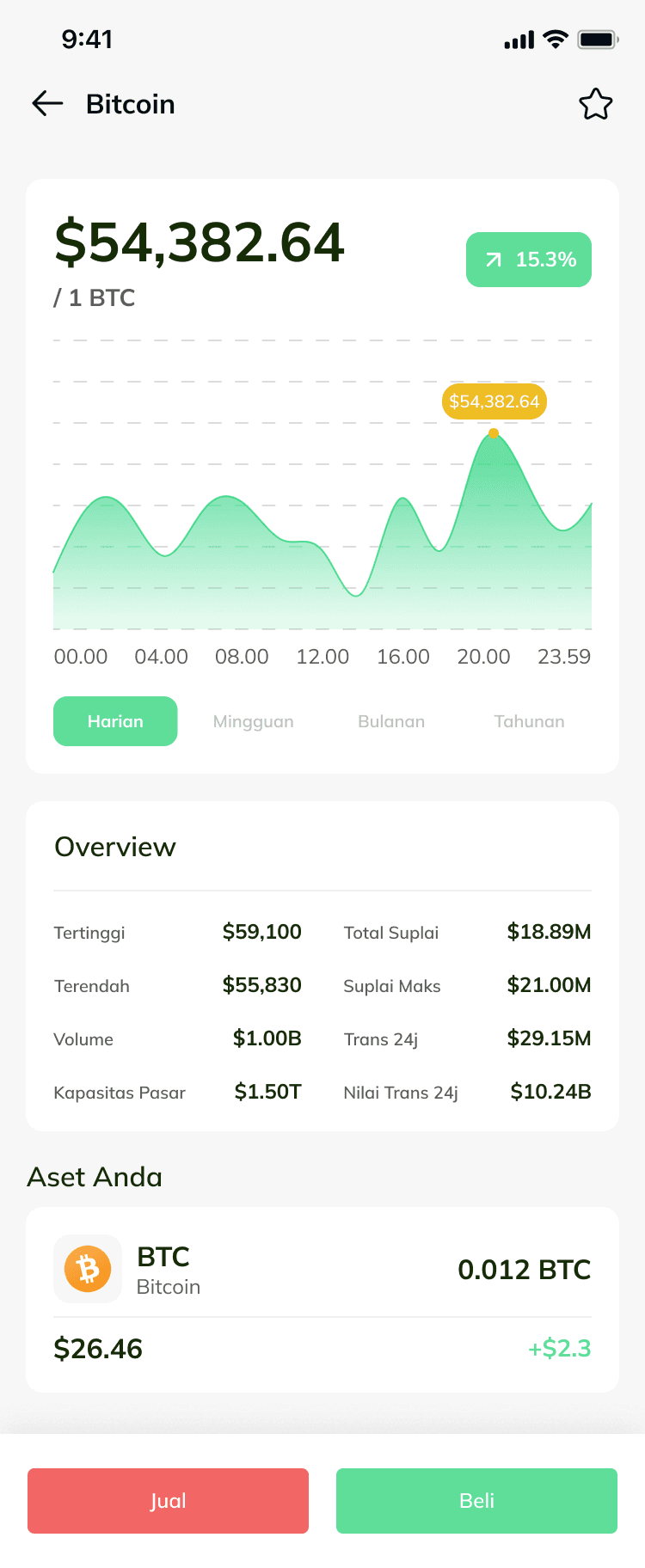This screenshot has height=1568, width=645.
Task: Favorite Bitcoin using the star icon
Action: [x=596, y=103]
